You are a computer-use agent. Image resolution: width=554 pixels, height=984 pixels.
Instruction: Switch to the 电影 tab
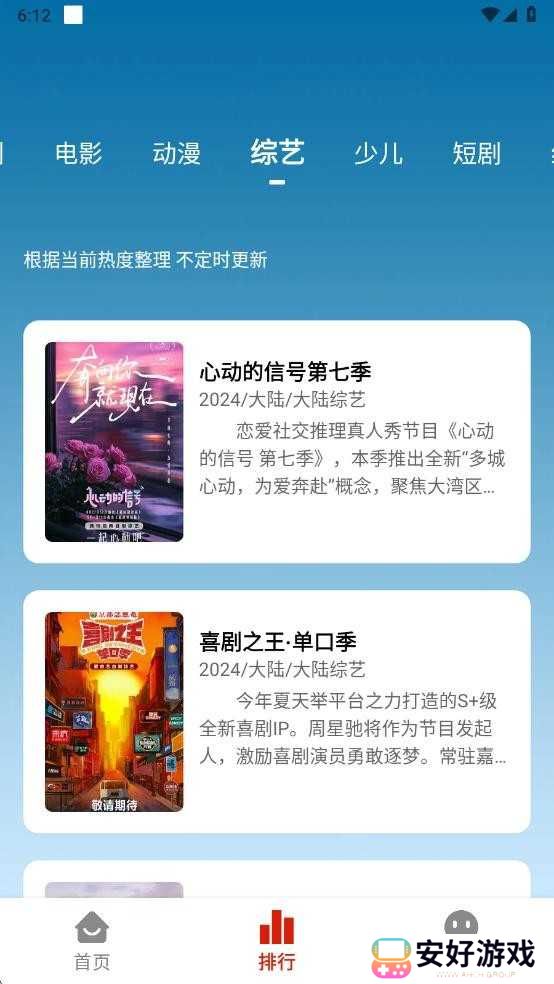[79, 154]
